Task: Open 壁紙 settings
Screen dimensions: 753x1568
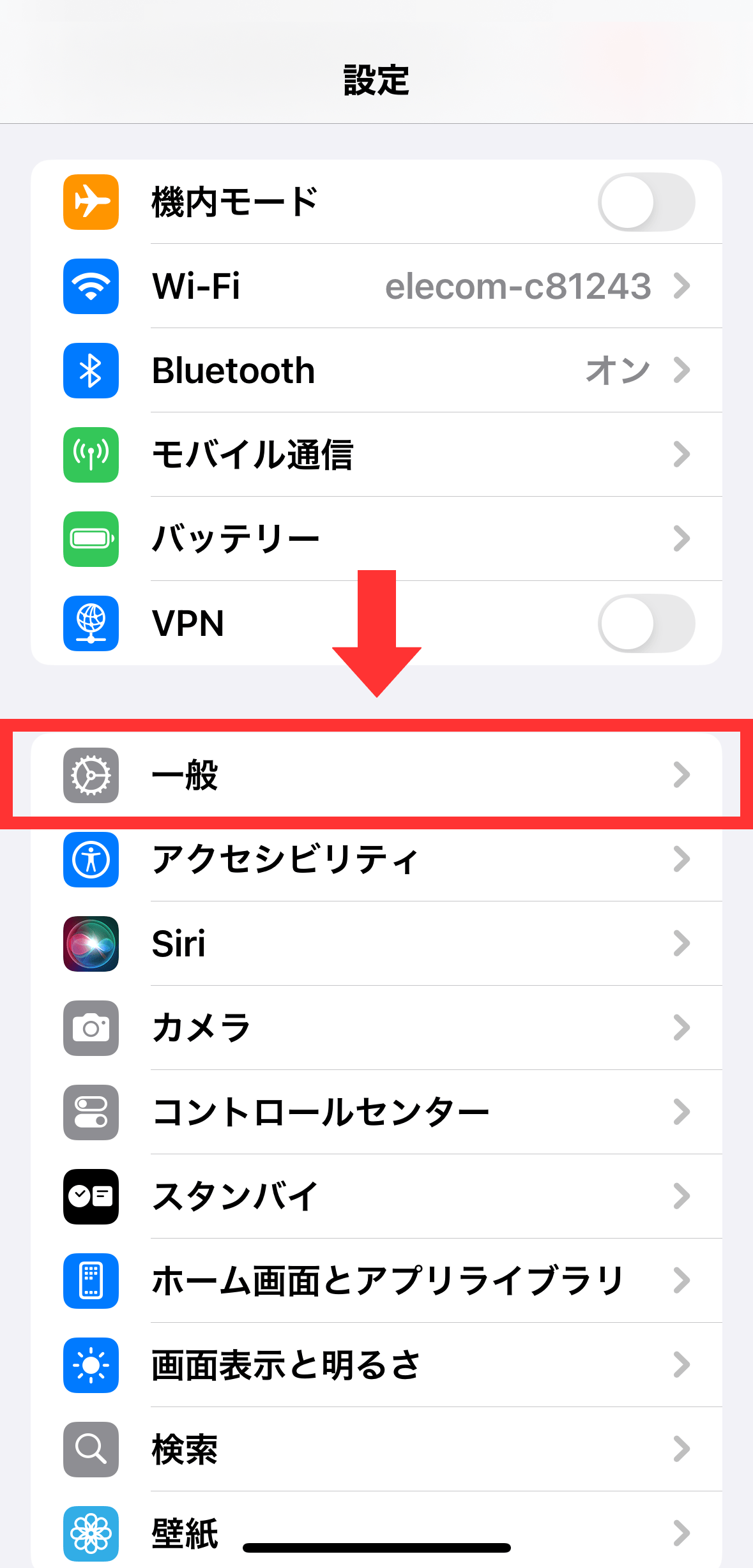Action: (376, 1530)
